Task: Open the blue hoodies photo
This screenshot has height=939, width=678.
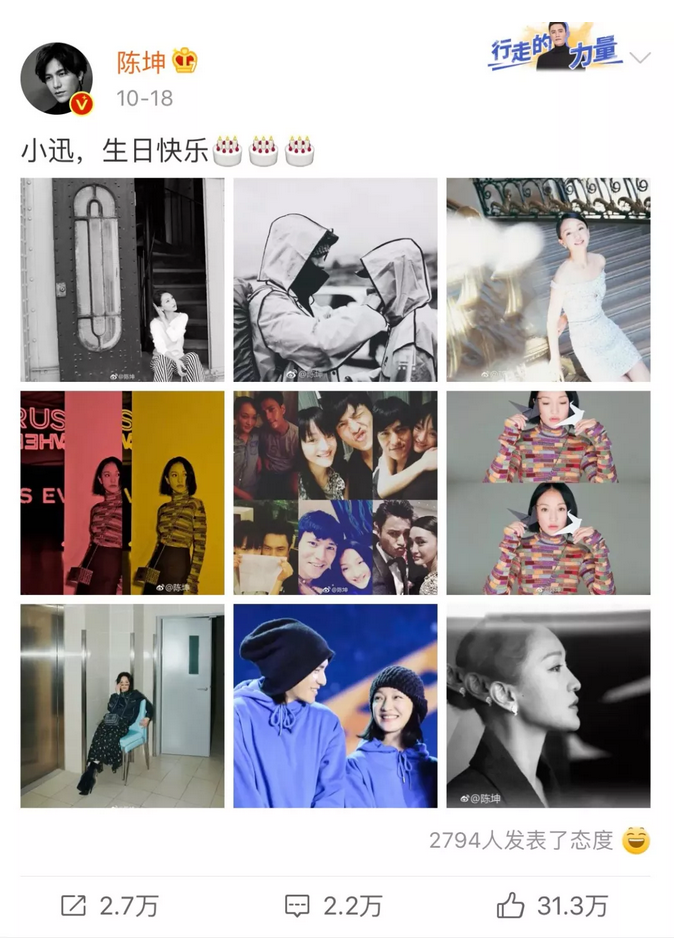Action: coord(335,706)
